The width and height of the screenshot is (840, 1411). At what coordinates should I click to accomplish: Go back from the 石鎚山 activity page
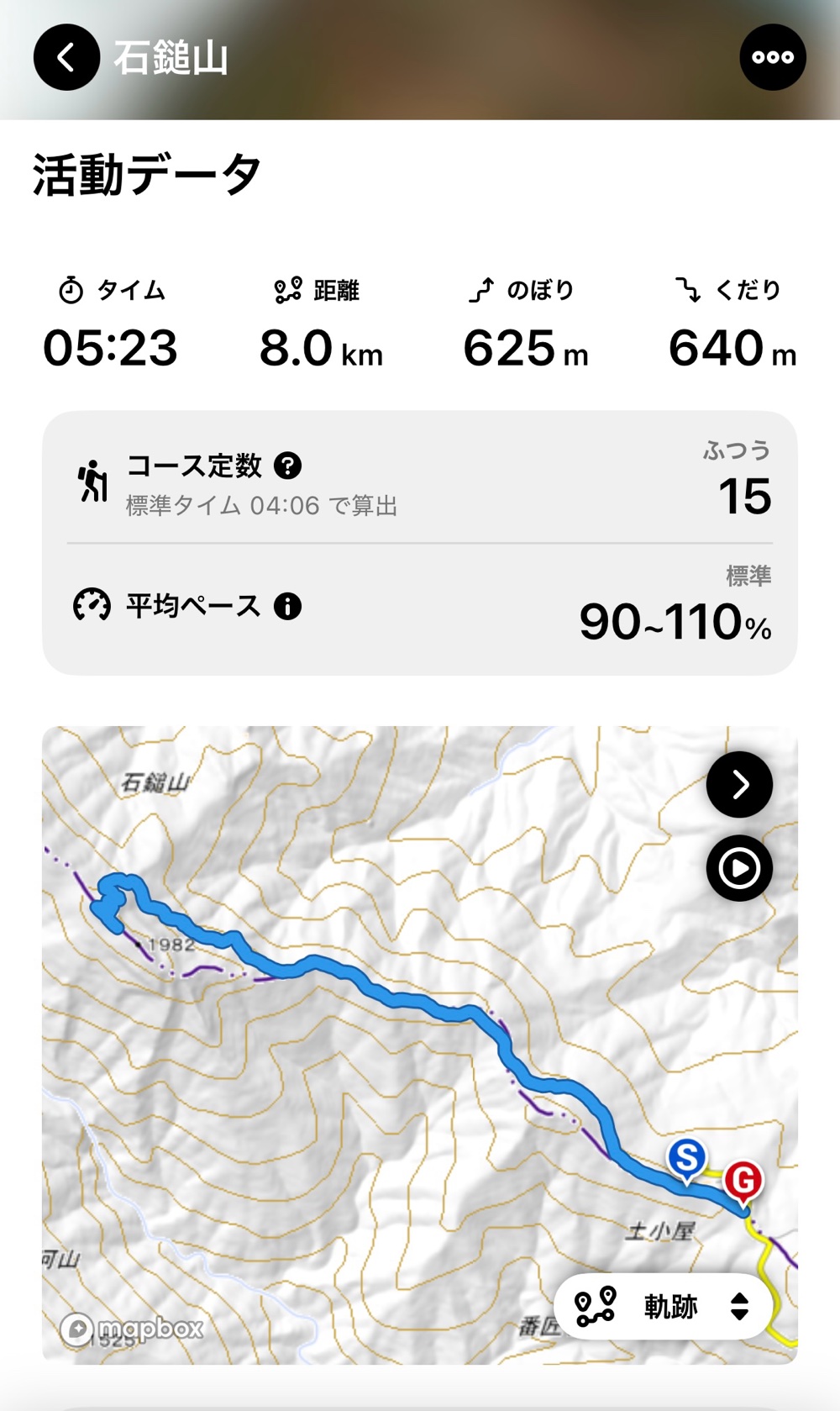[x=66, y=57]
